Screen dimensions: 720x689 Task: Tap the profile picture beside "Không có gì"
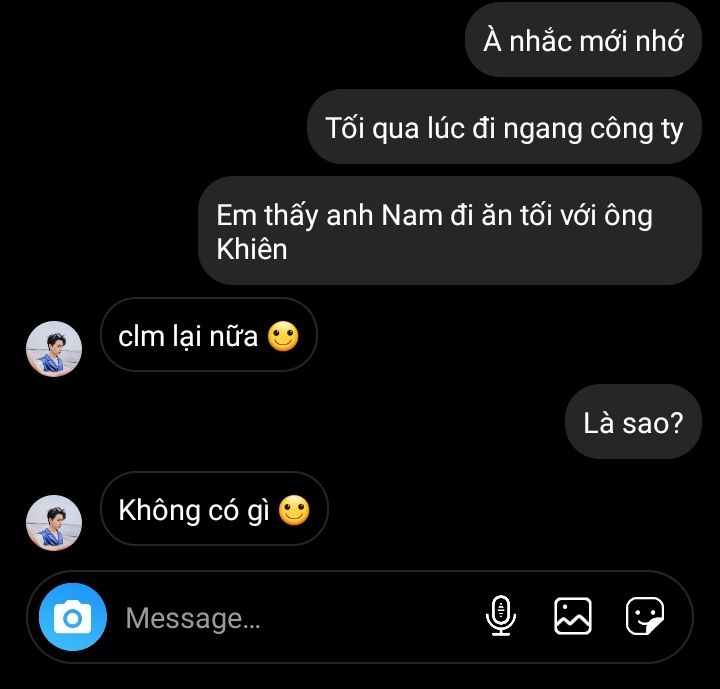pos(53,523)
